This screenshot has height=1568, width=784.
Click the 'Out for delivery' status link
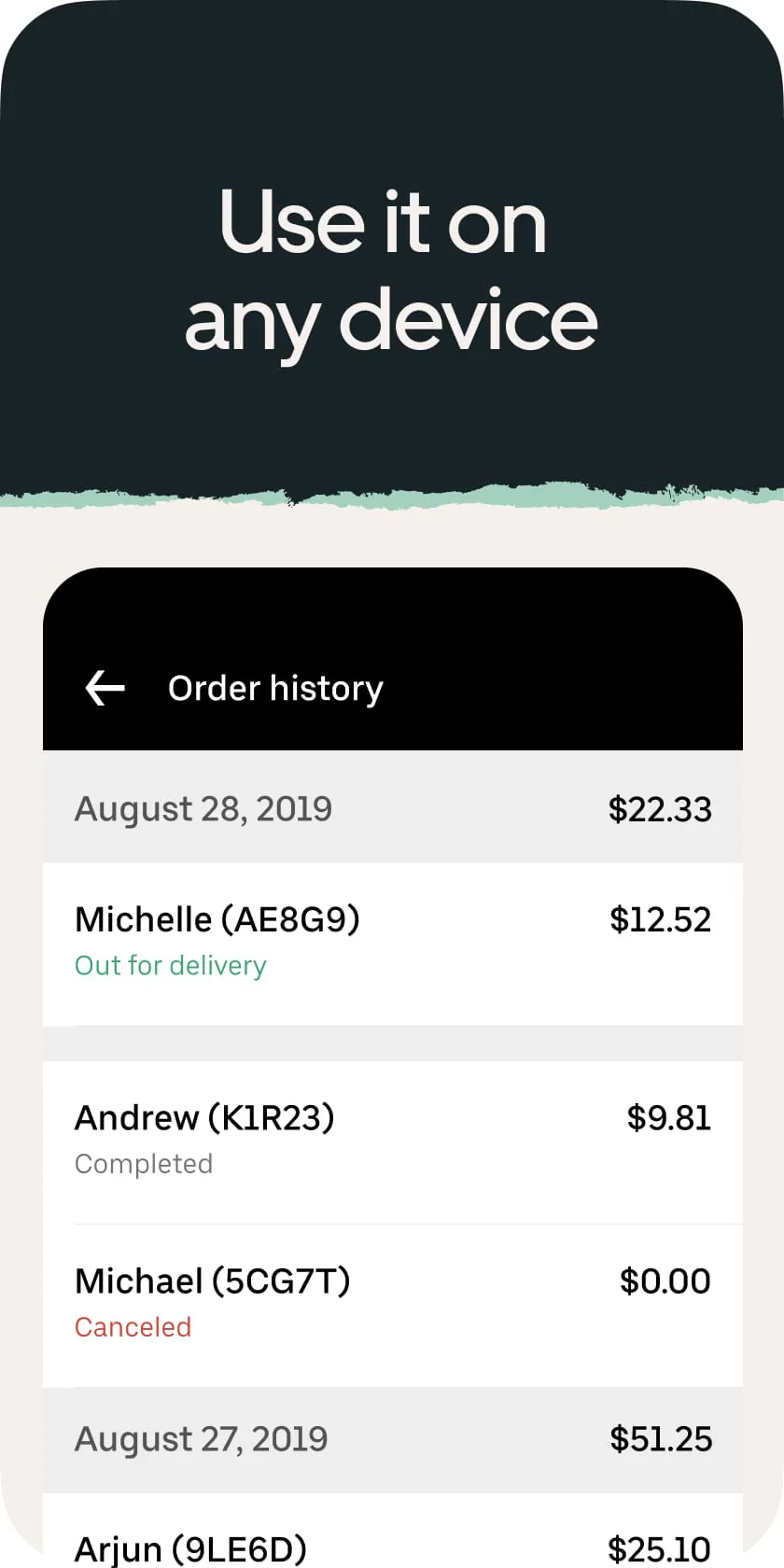pos(170,966)
